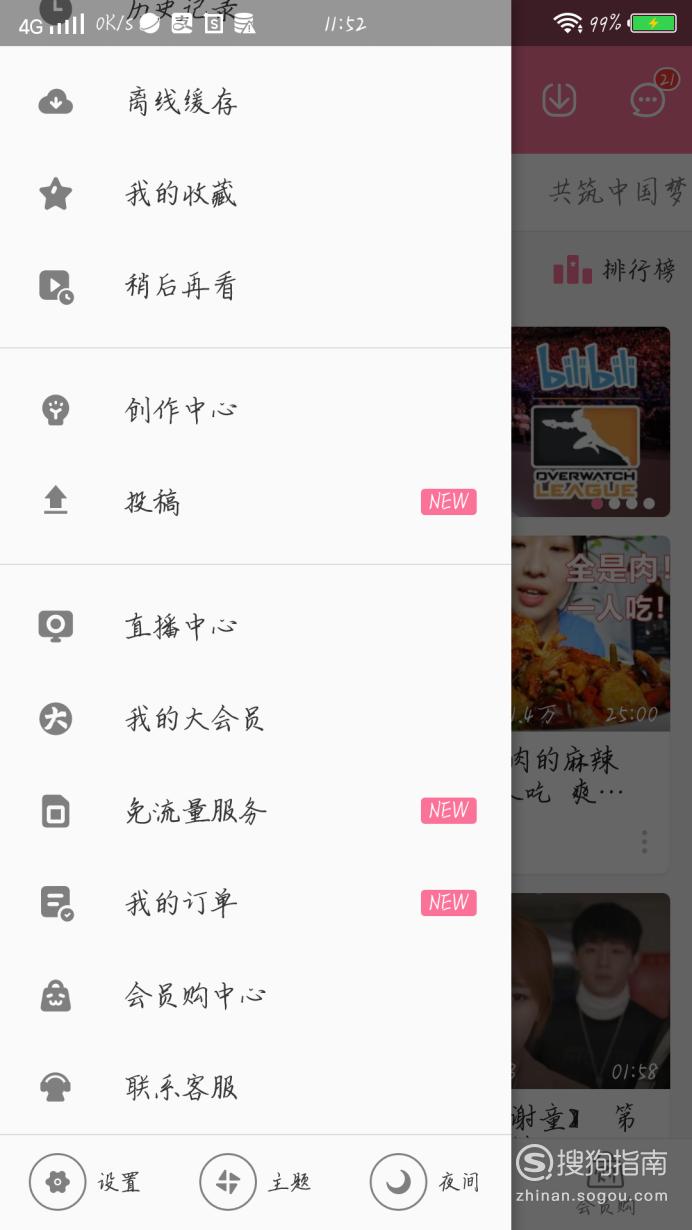Viewport: 692px width, 1230px height.
Task: Open 会员购中心 shop center
Action: 255,995
